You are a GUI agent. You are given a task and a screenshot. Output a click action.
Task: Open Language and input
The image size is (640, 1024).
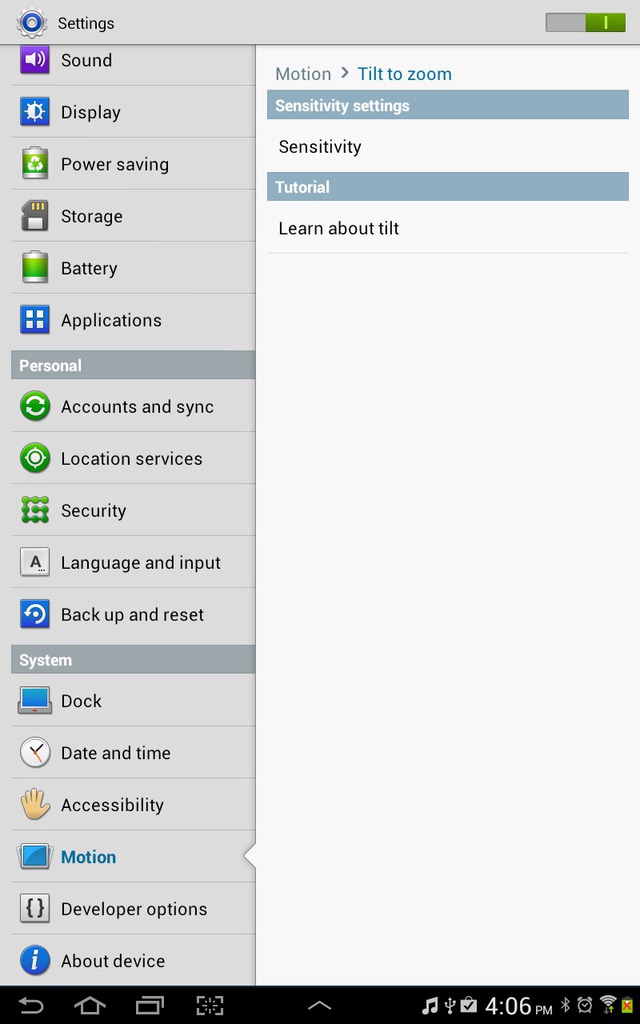133,562
